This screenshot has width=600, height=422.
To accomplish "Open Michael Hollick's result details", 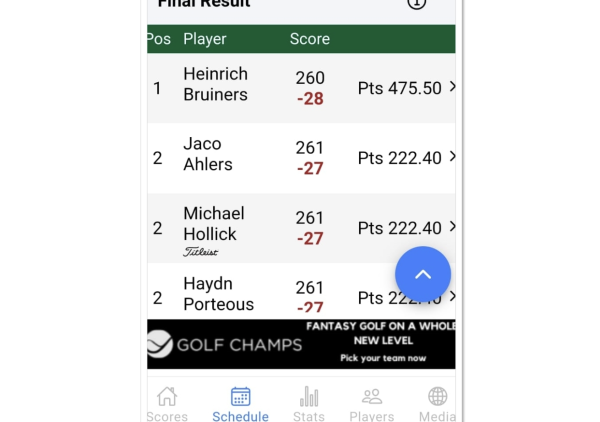I will tap(300, 228).
